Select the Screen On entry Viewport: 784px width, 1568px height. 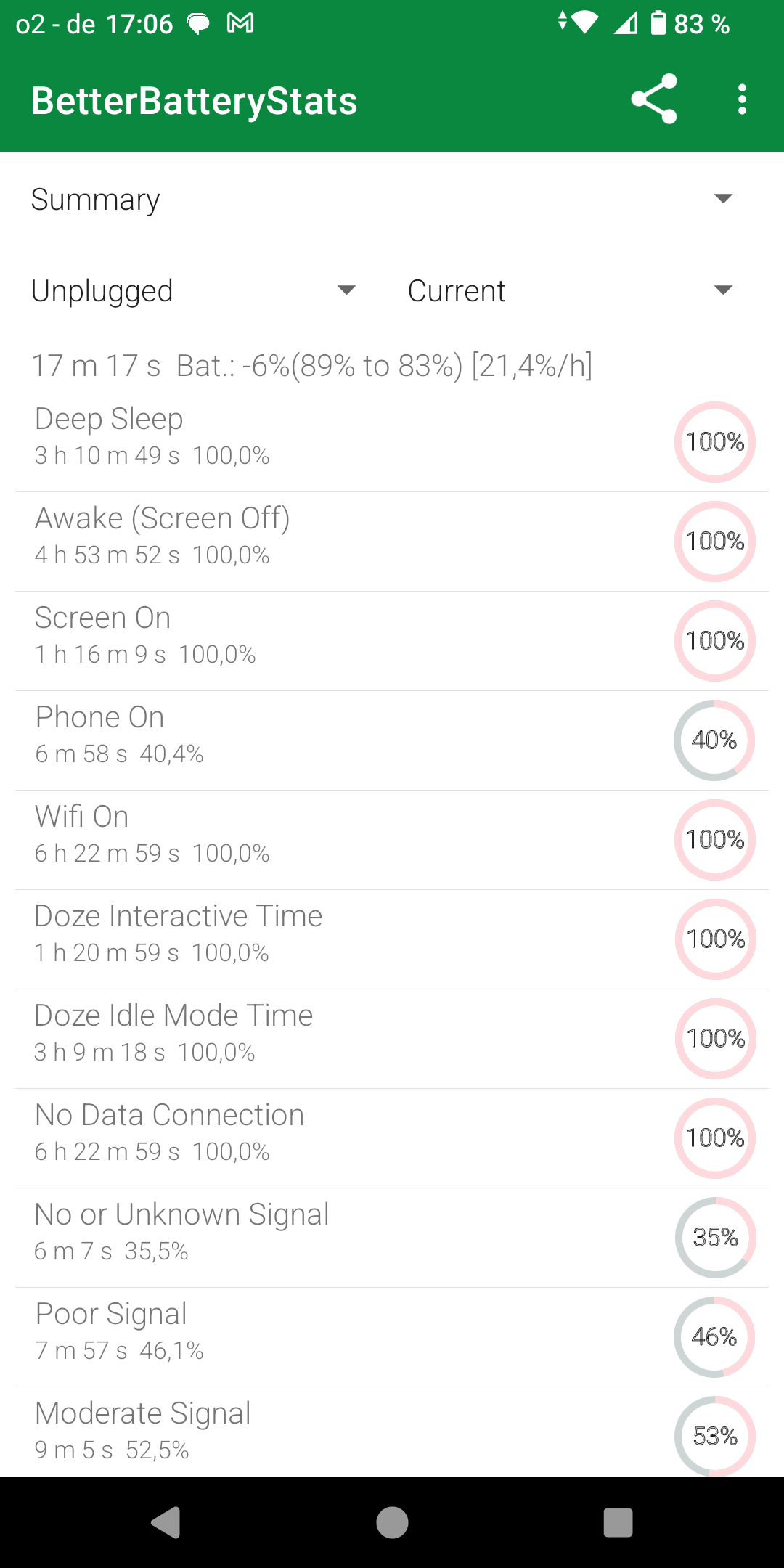pyautogui.click(x=392, y=641)
